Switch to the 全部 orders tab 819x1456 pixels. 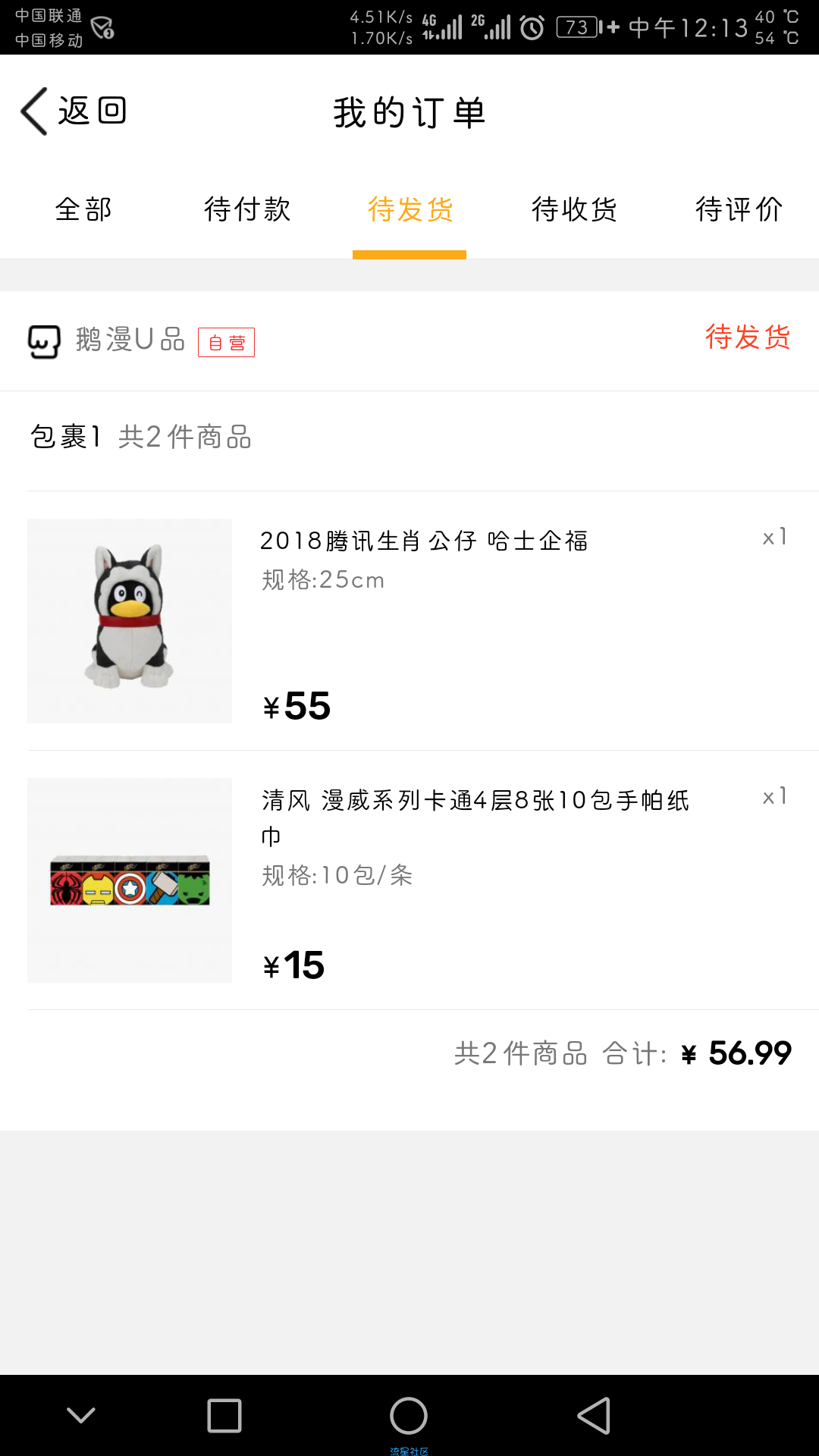click(x=83, y=209)
